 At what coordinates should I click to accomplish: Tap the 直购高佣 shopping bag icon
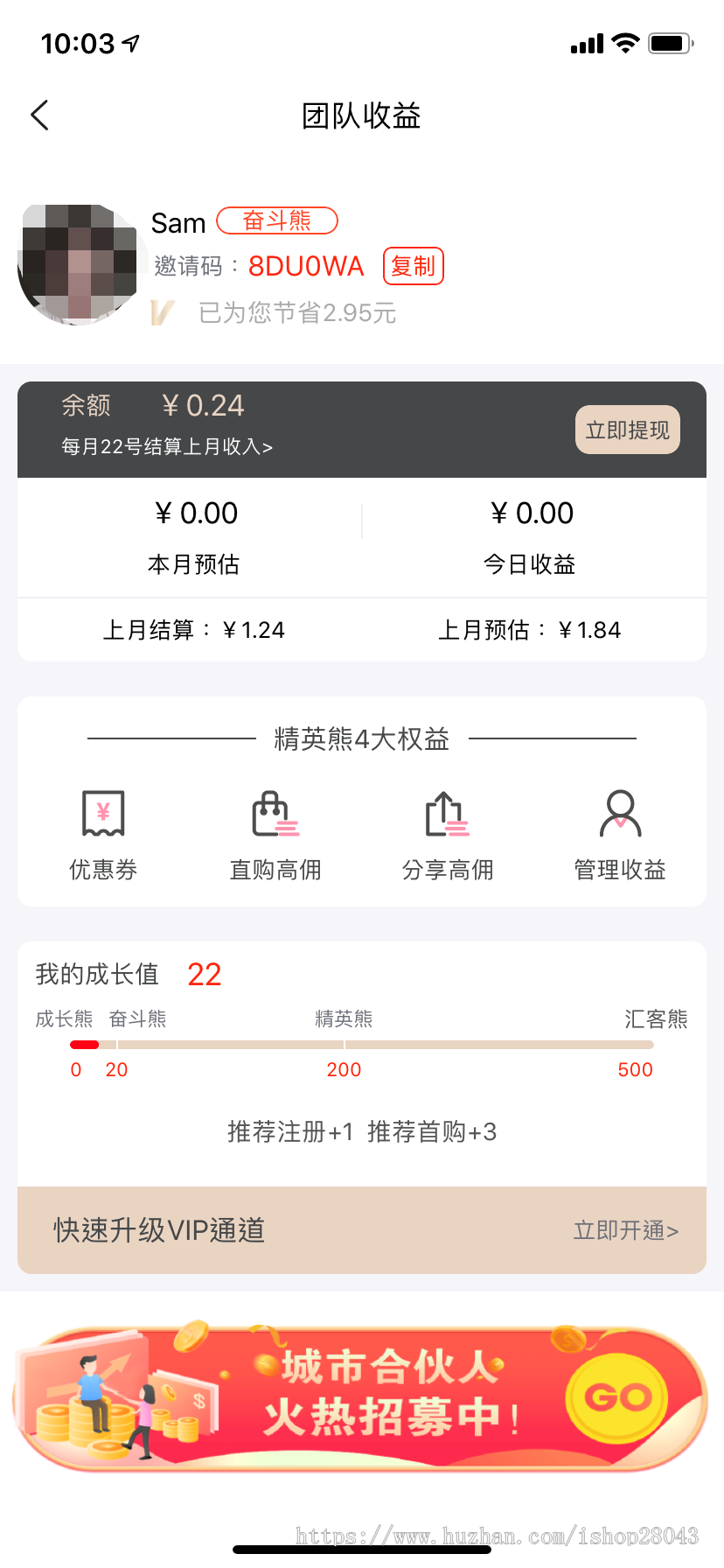(275, 814)
